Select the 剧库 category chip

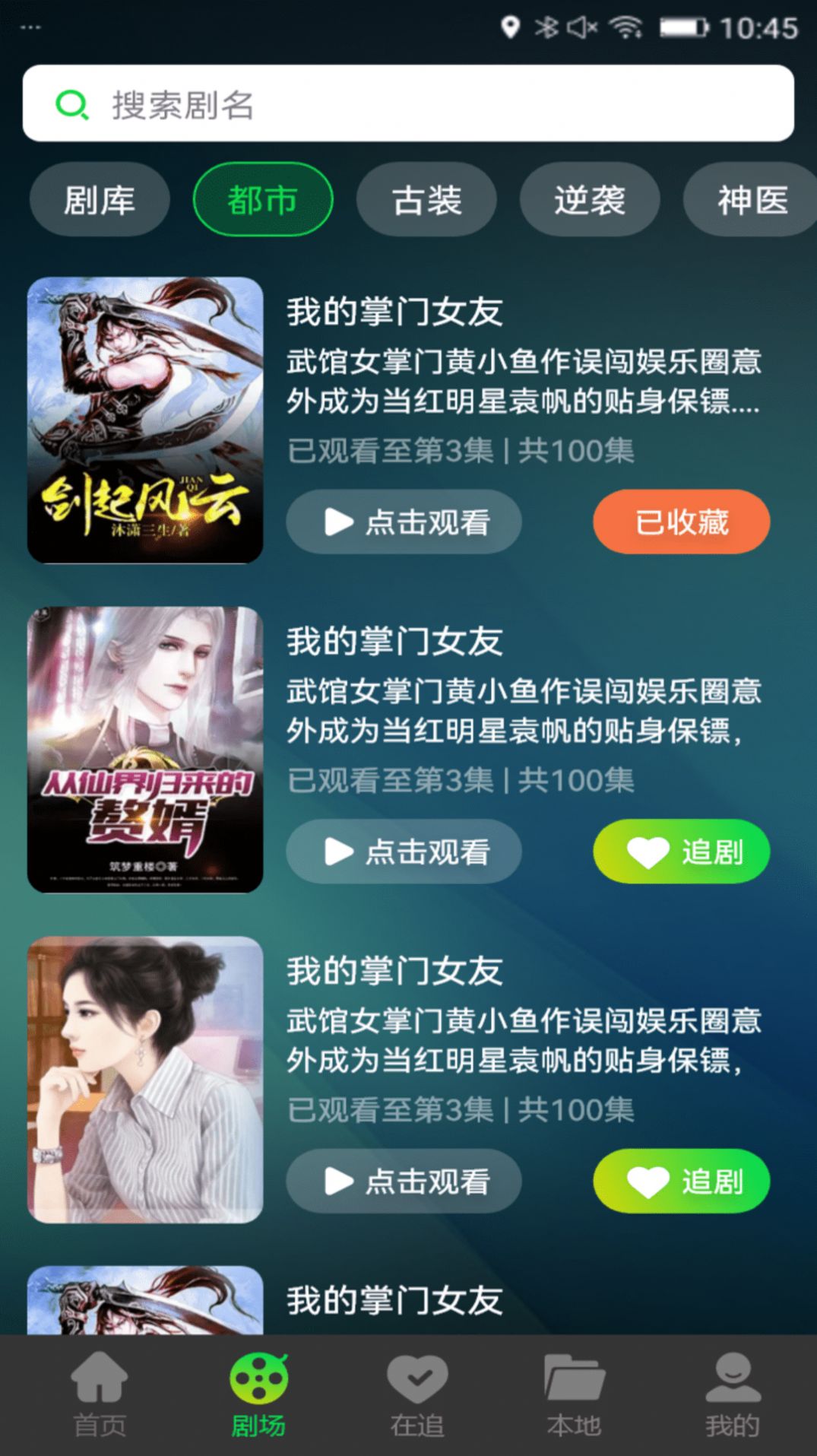(x=100, y=200)
